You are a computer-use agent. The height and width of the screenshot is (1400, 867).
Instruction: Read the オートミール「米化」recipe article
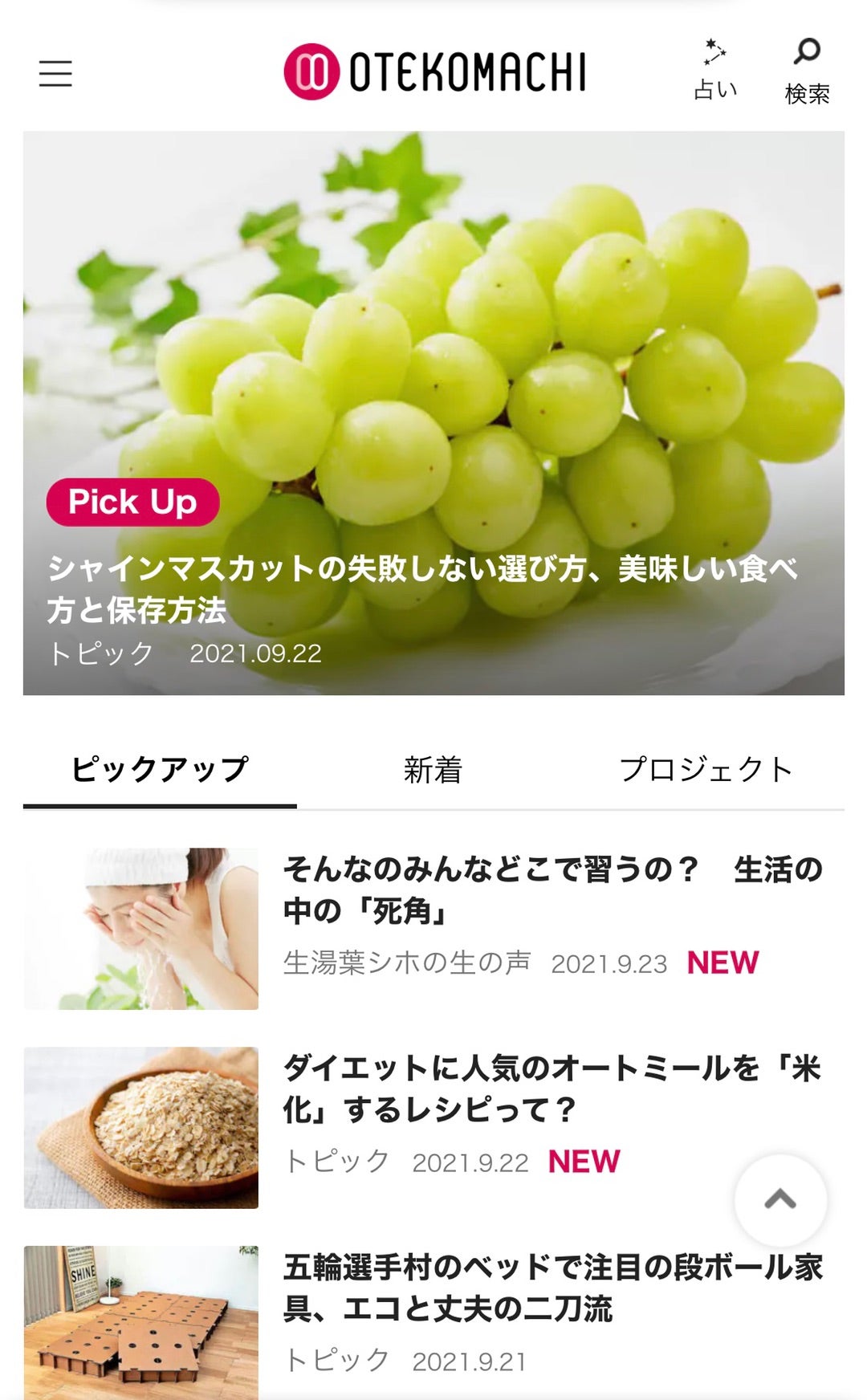click(552, 1089)
